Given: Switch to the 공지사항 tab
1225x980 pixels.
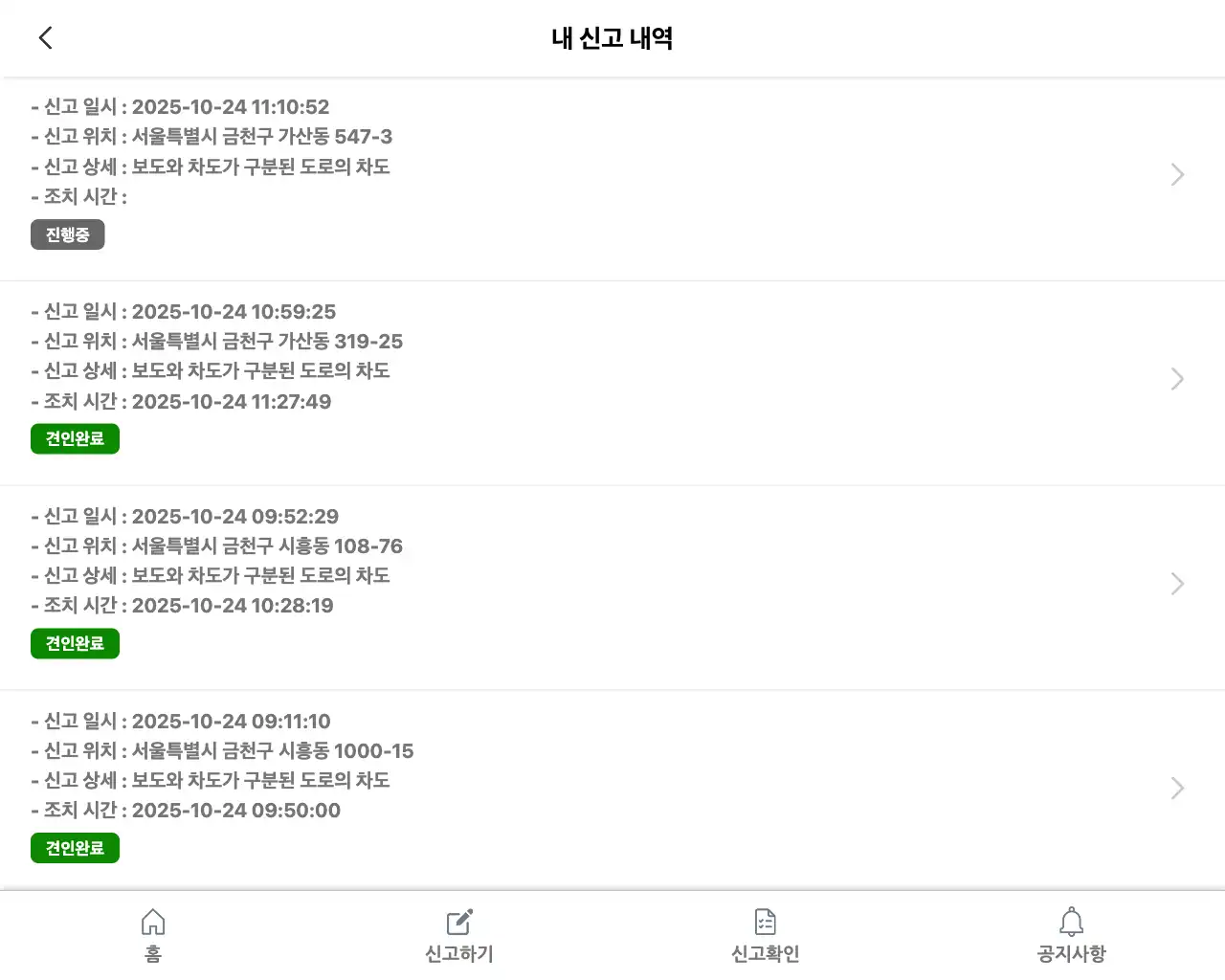Looking at the screenshot, I should (1071, 936).
